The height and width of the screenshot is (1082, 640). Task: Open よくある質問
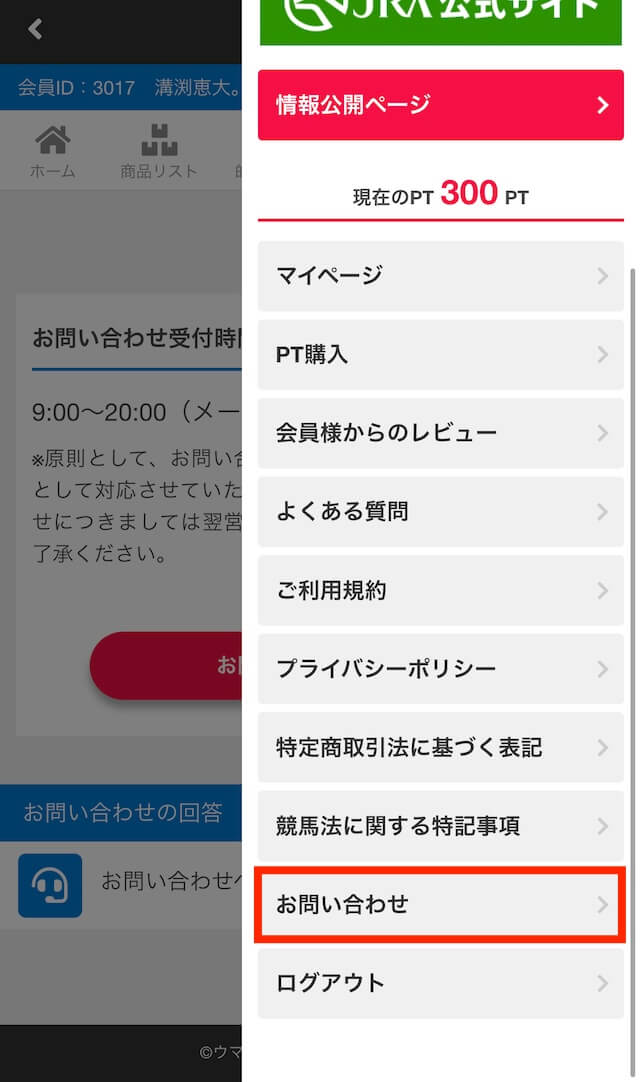coord(440,512)
